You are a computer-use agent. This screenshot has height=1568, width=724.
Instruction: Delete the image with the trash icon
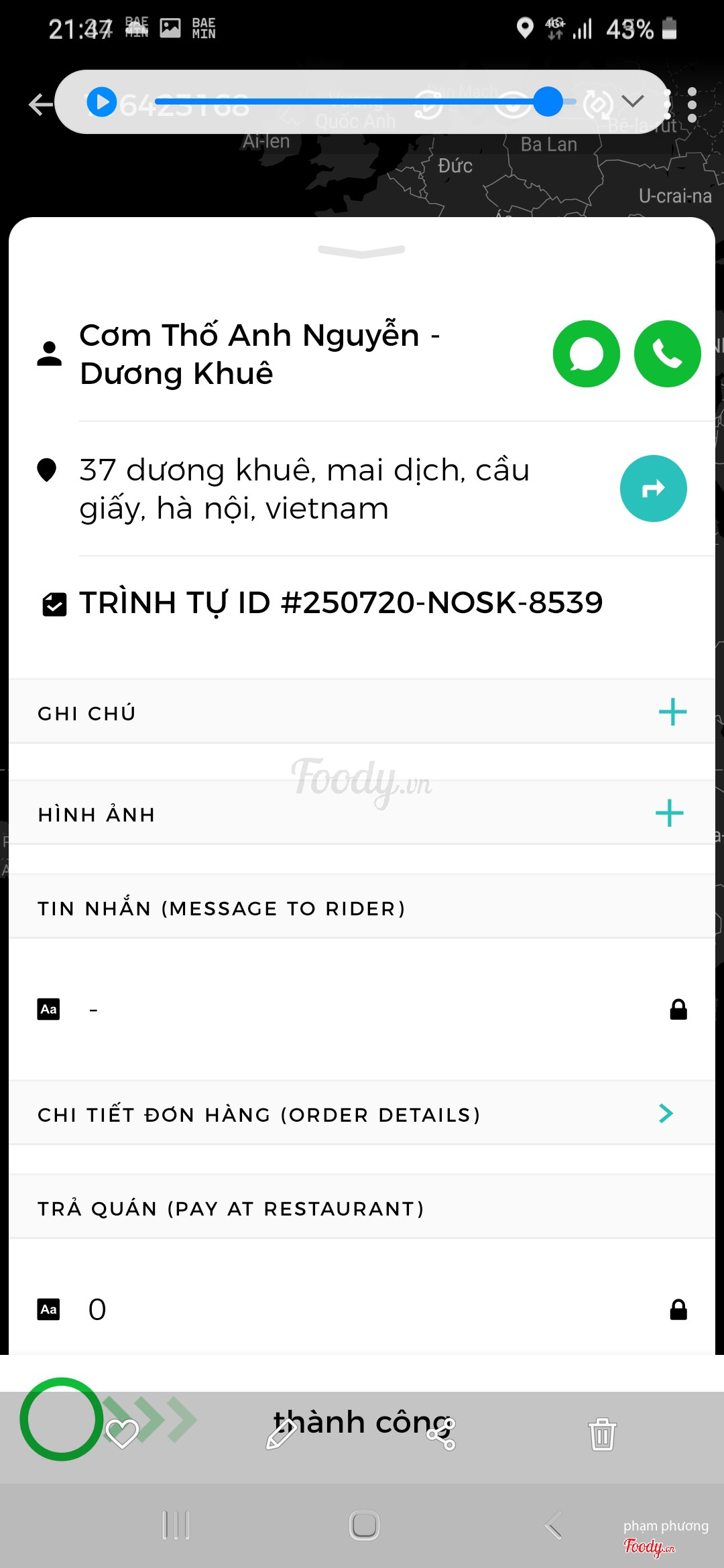[602, 1434]
